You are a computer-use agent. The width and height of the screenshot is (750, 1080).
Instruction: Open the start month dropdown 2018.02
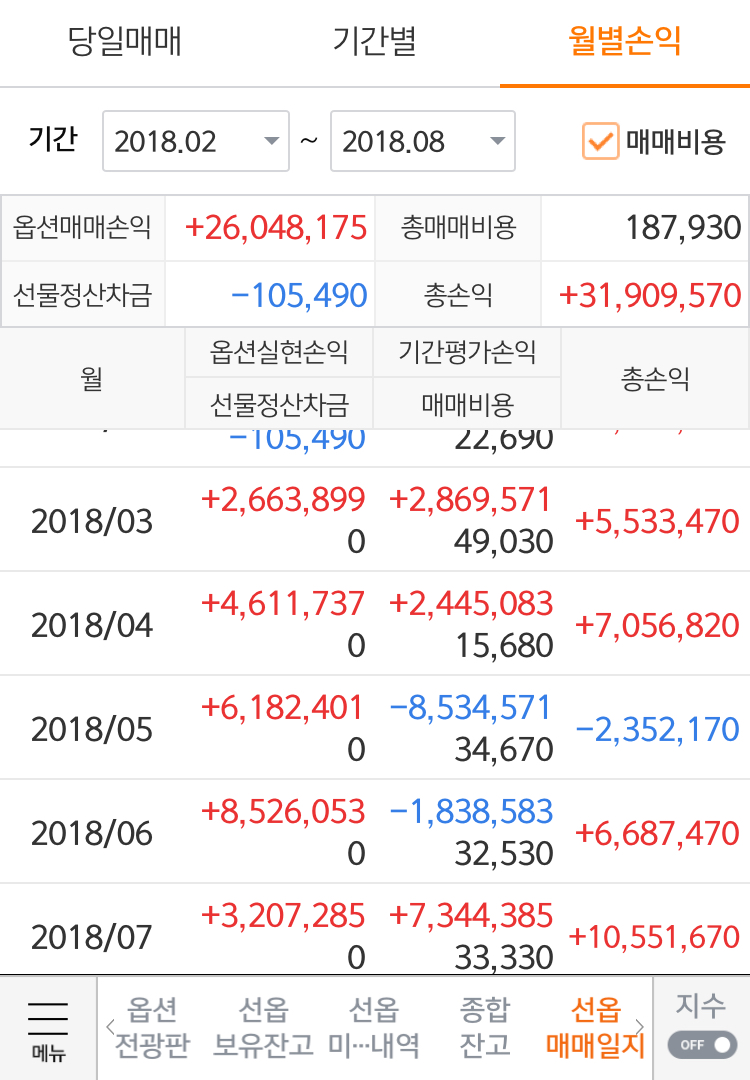[x=196, y=141]
